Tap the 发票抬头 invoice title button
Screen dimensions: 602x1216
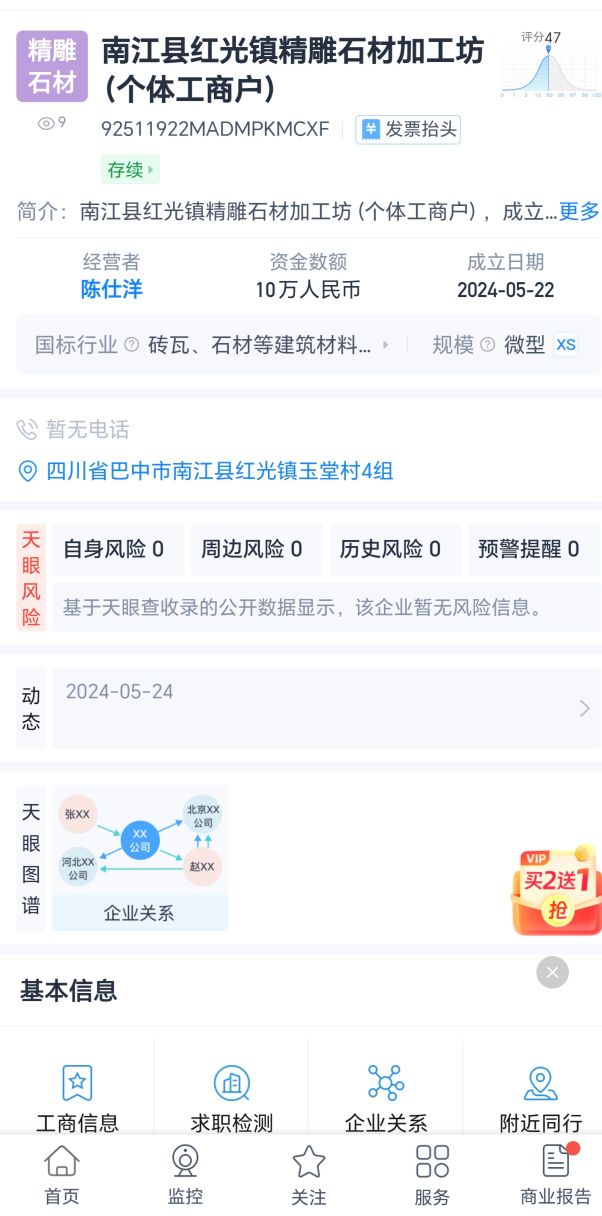pyautogui.click(x=408, y=129)
